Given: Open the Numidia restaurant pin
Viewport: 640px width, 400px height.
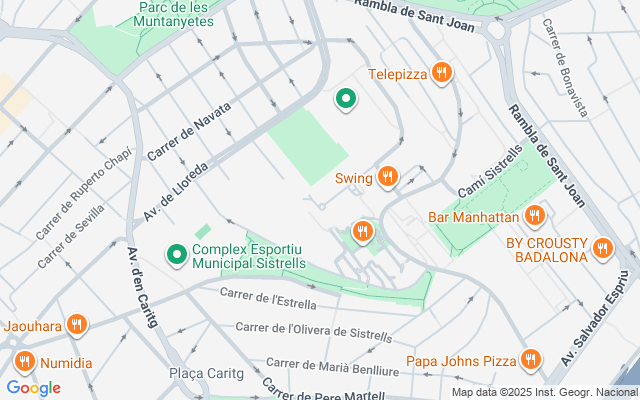Looking at the screenshot, I should pos(22,362).
